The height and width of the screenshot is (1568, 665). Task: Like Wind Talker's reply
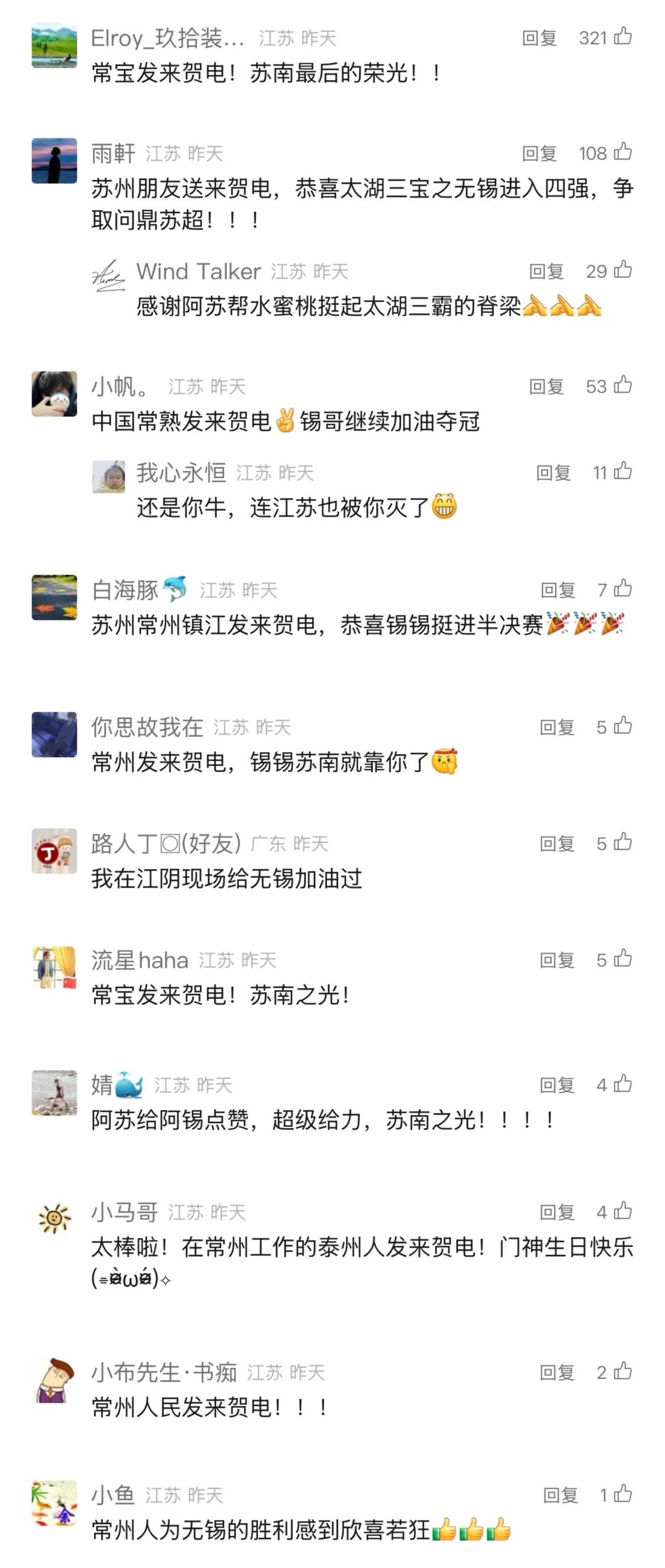click(623, 270)
